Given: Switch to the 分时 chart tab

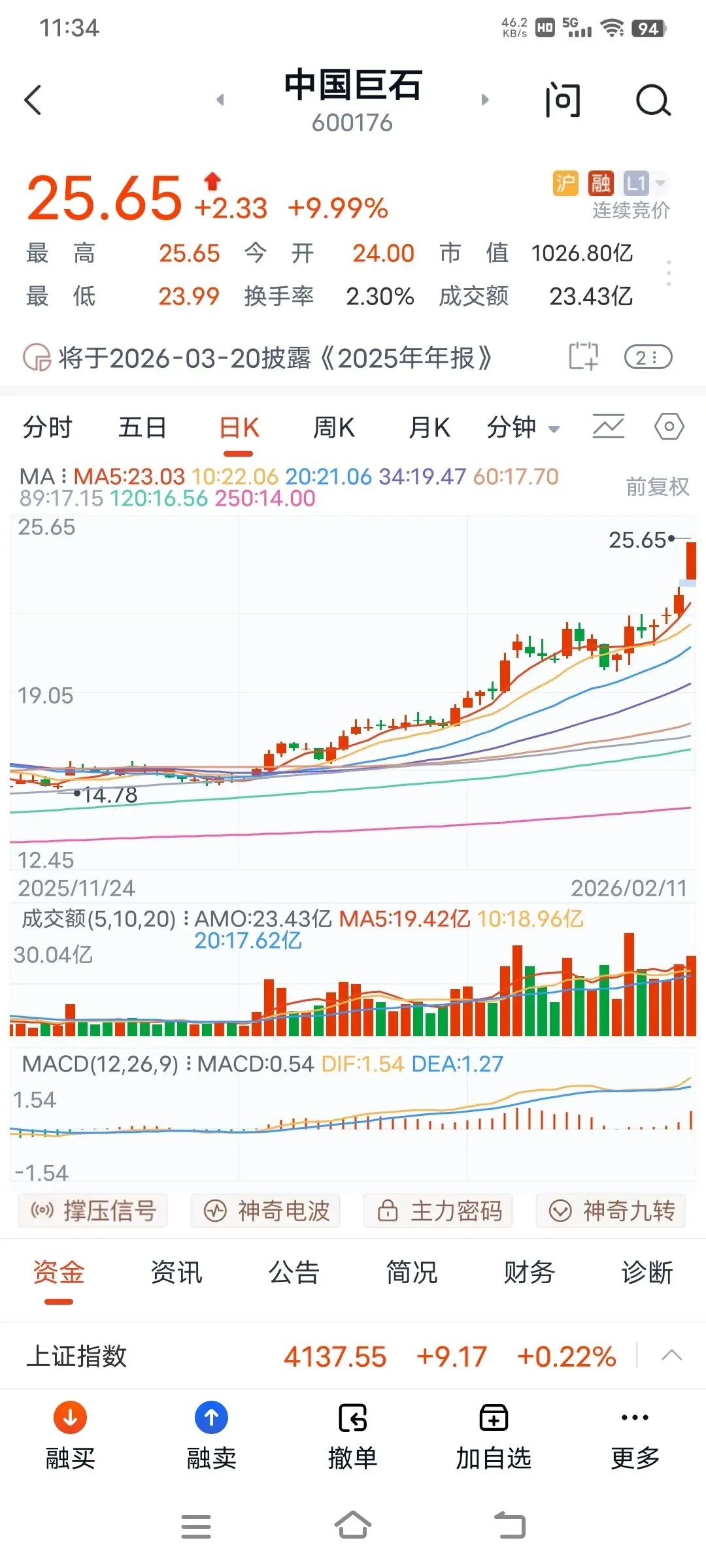Looking at the screenshot, I should point(47,428).
